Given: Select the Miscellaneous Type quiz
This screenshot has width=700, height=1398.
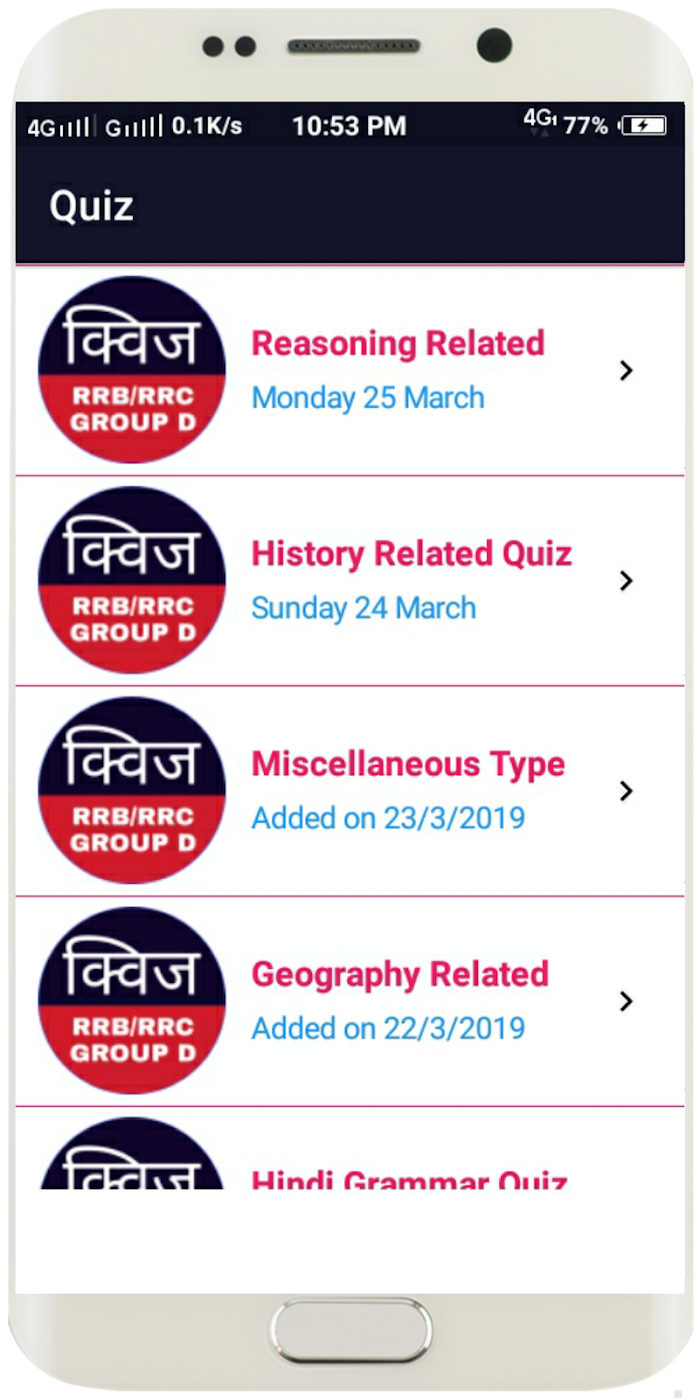Looking at the screenshot, I should (x=350, y=791).
